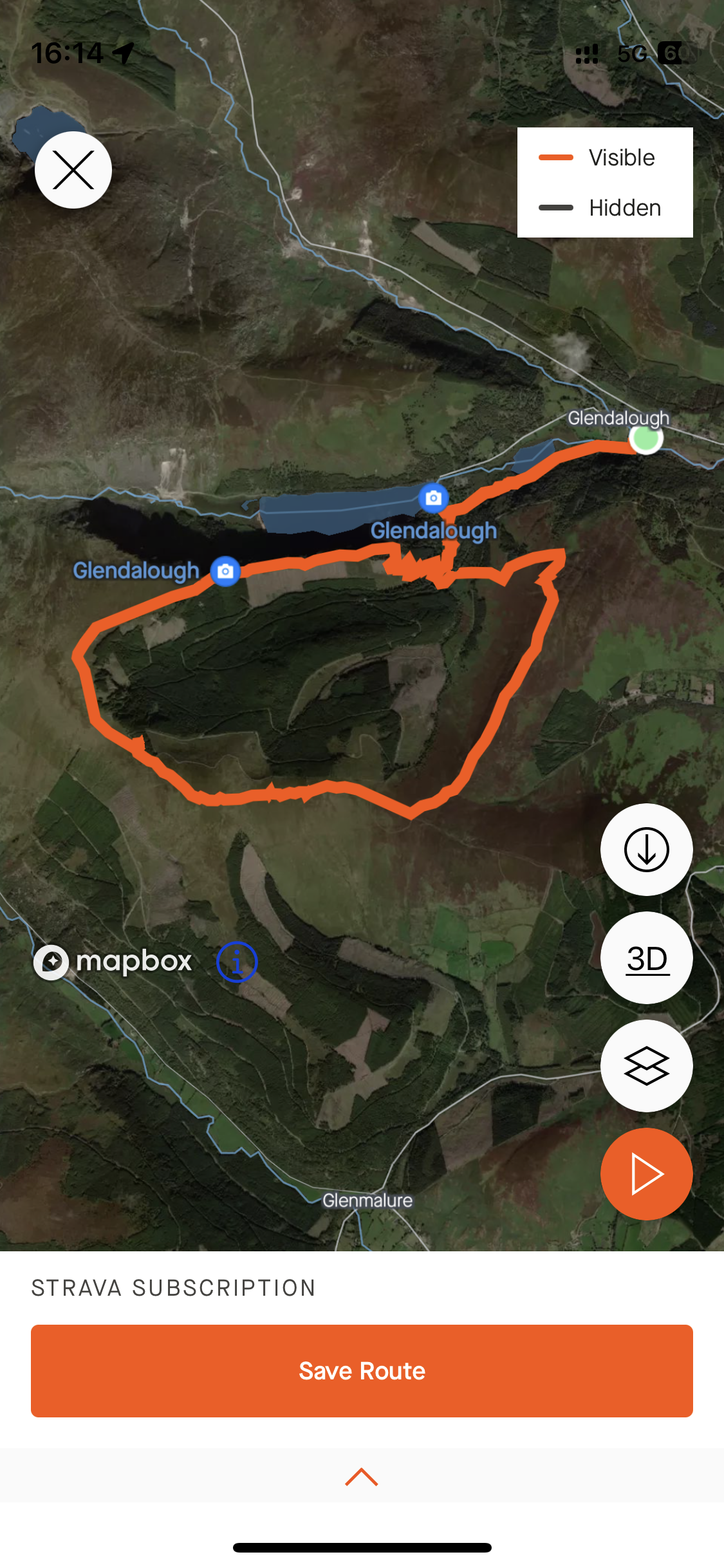This screenshot has width=724, height=1568.
Task: Play the route flyover
Action: pos(646,1174)
